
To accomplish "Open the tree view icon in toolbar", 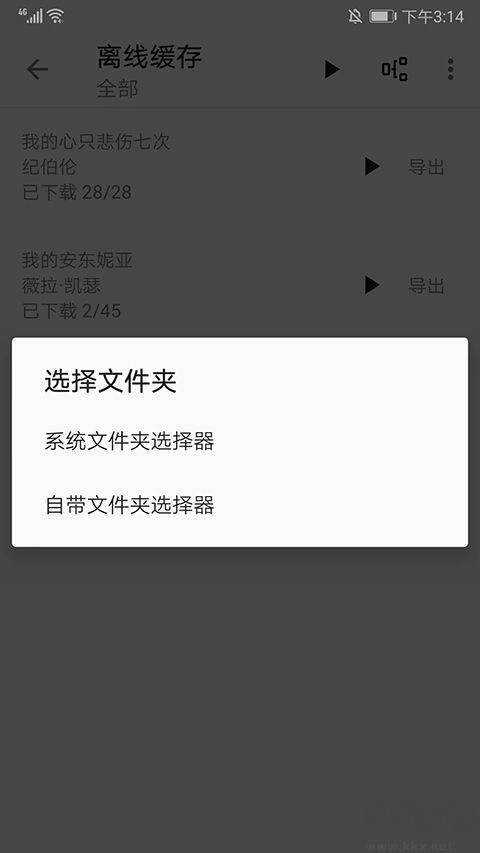I will pyautogui.click(x=395, y=70).
